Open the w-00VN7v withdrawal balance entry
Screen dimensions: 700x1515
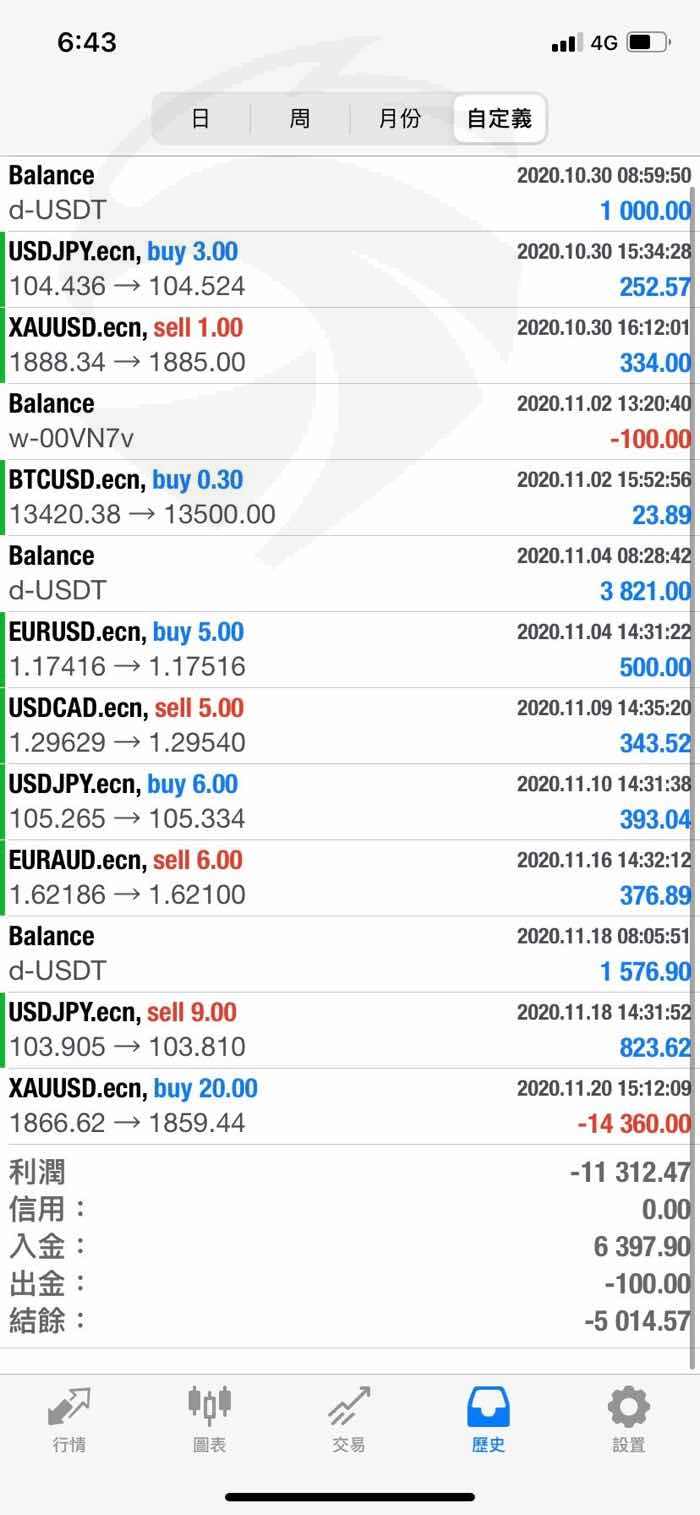click(348, 422)
